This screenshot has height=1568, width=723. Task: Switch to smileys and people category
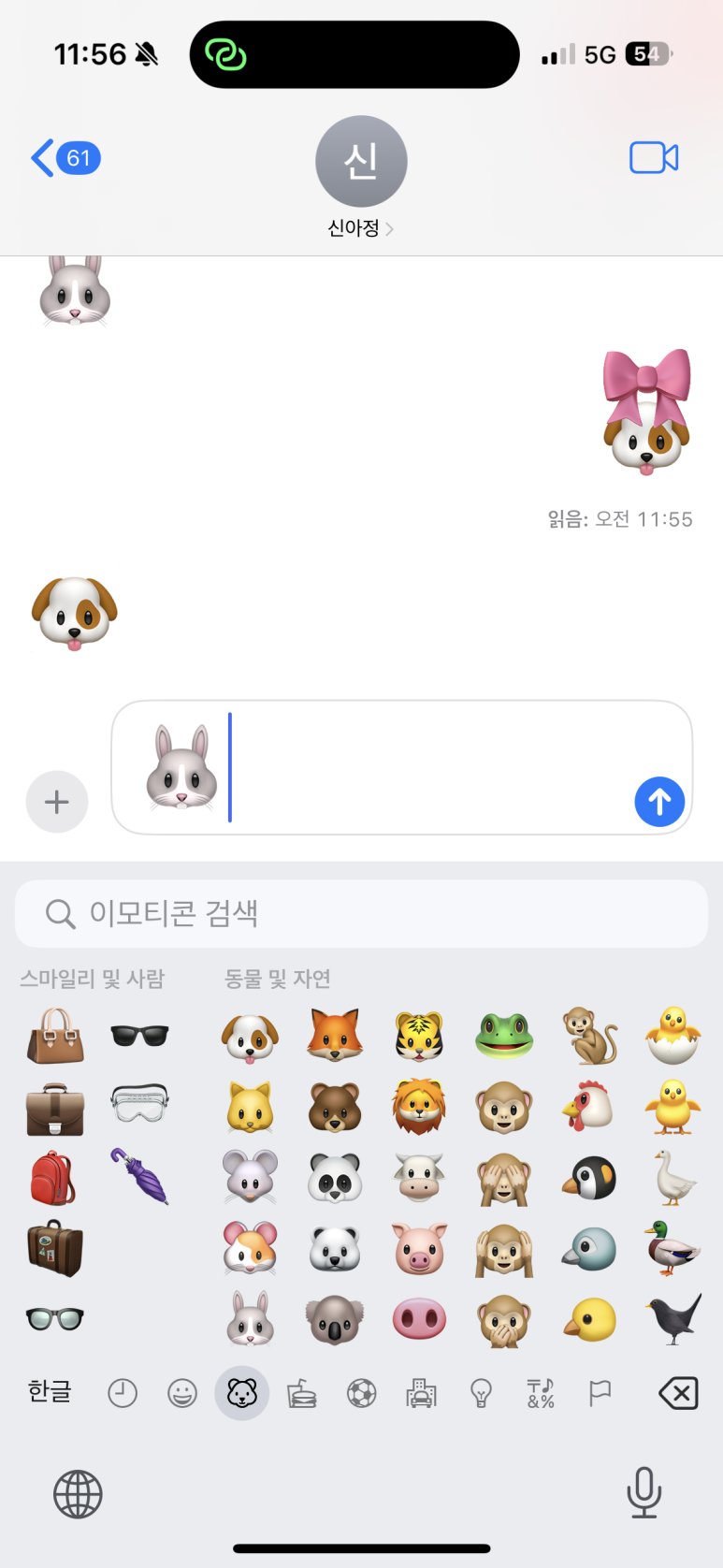pyautogui.click(x=182, y=1394)
